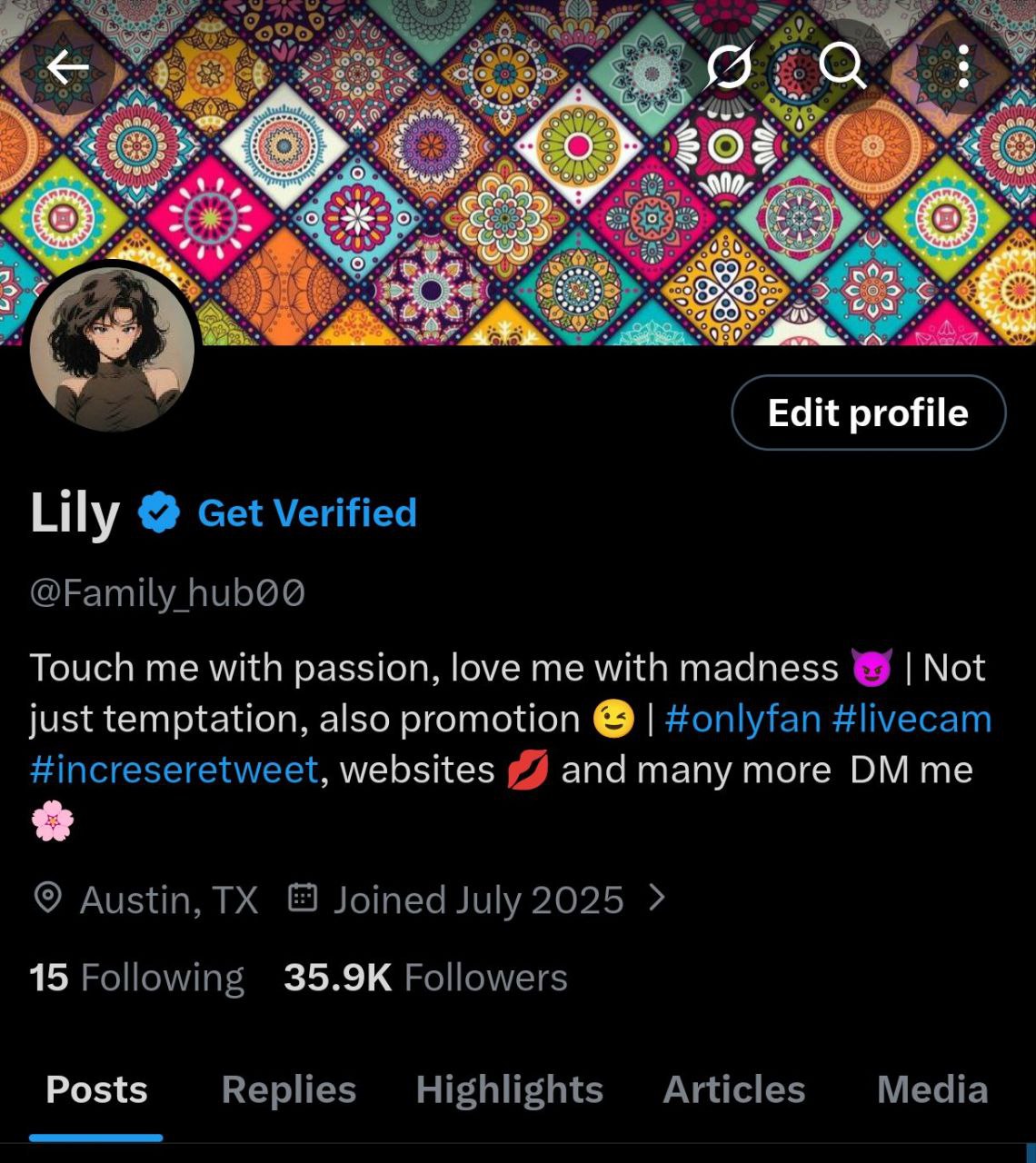Open the #onlyfan hashtag
The image size is (1036, 1163).
click(742, 719)
